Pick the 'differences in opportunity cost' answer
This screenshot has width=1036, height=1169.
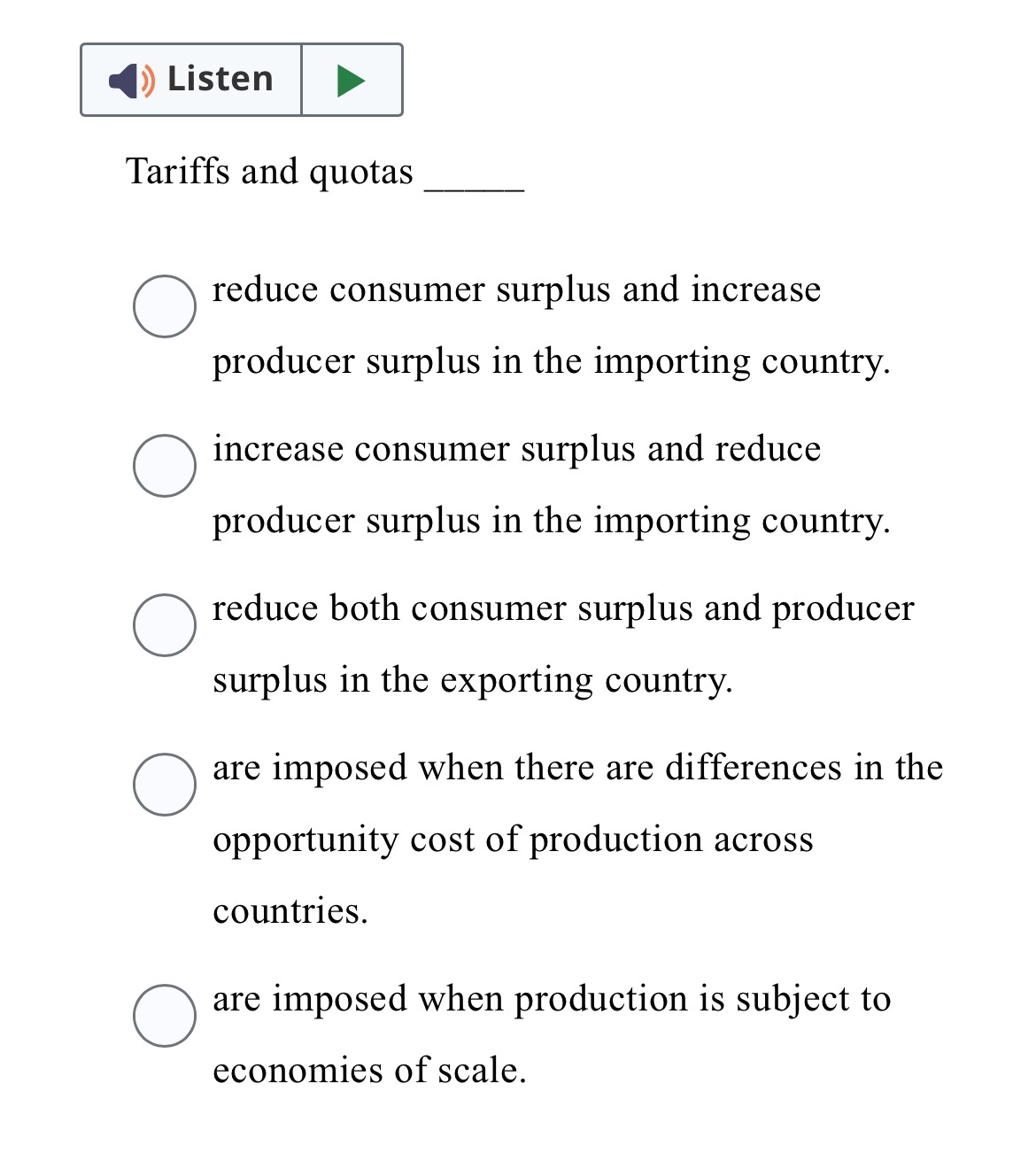point(165,785)
